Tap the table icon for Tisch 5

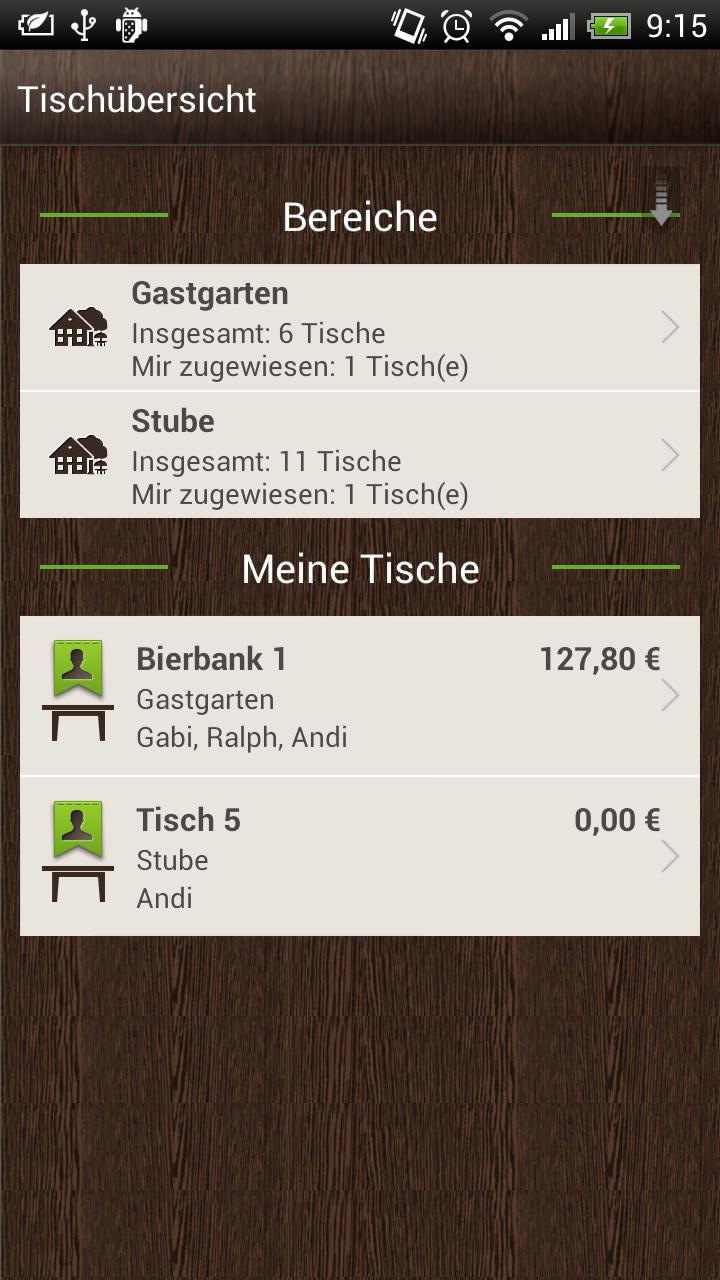pyautogui.click(x=76, y=883)
